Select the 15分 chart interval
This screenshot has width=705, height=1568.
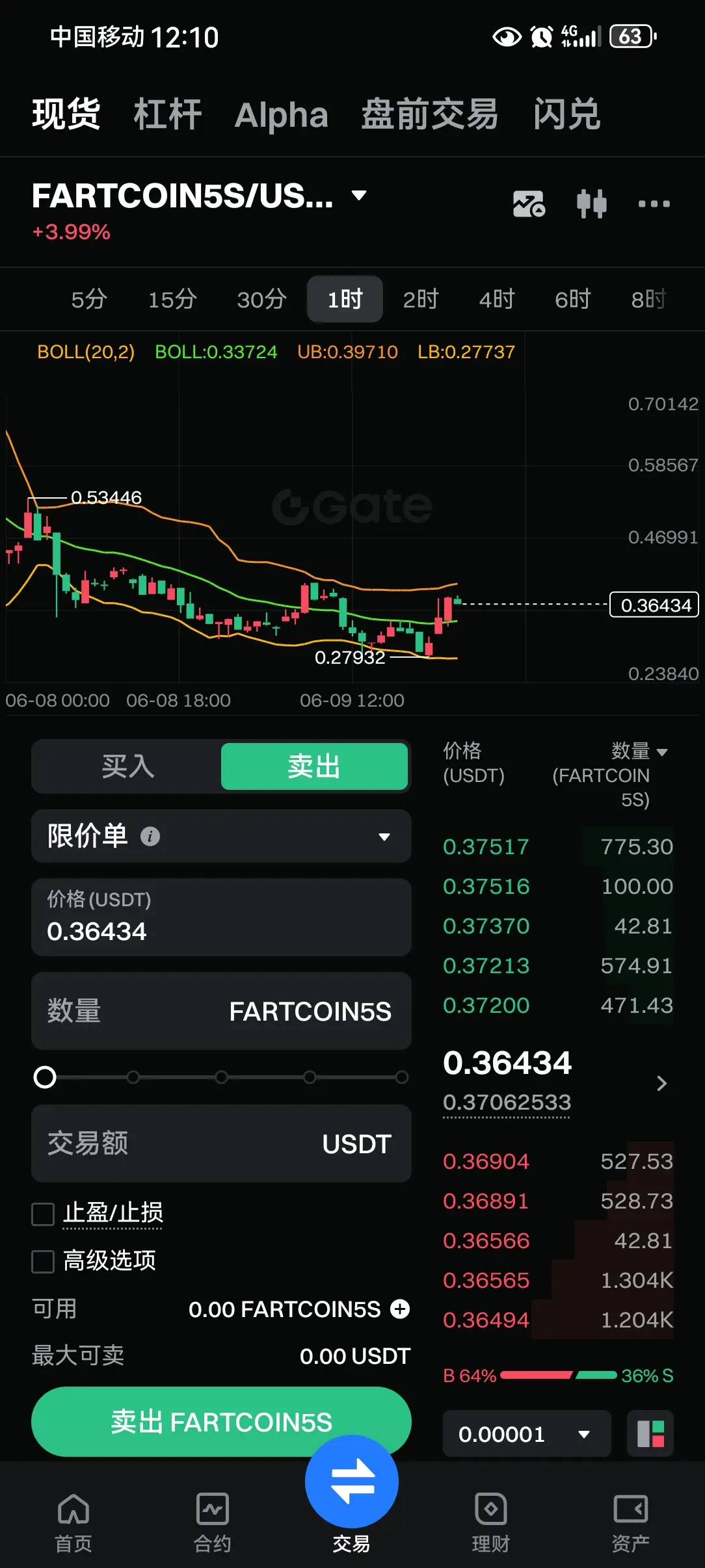pos(172,299)
